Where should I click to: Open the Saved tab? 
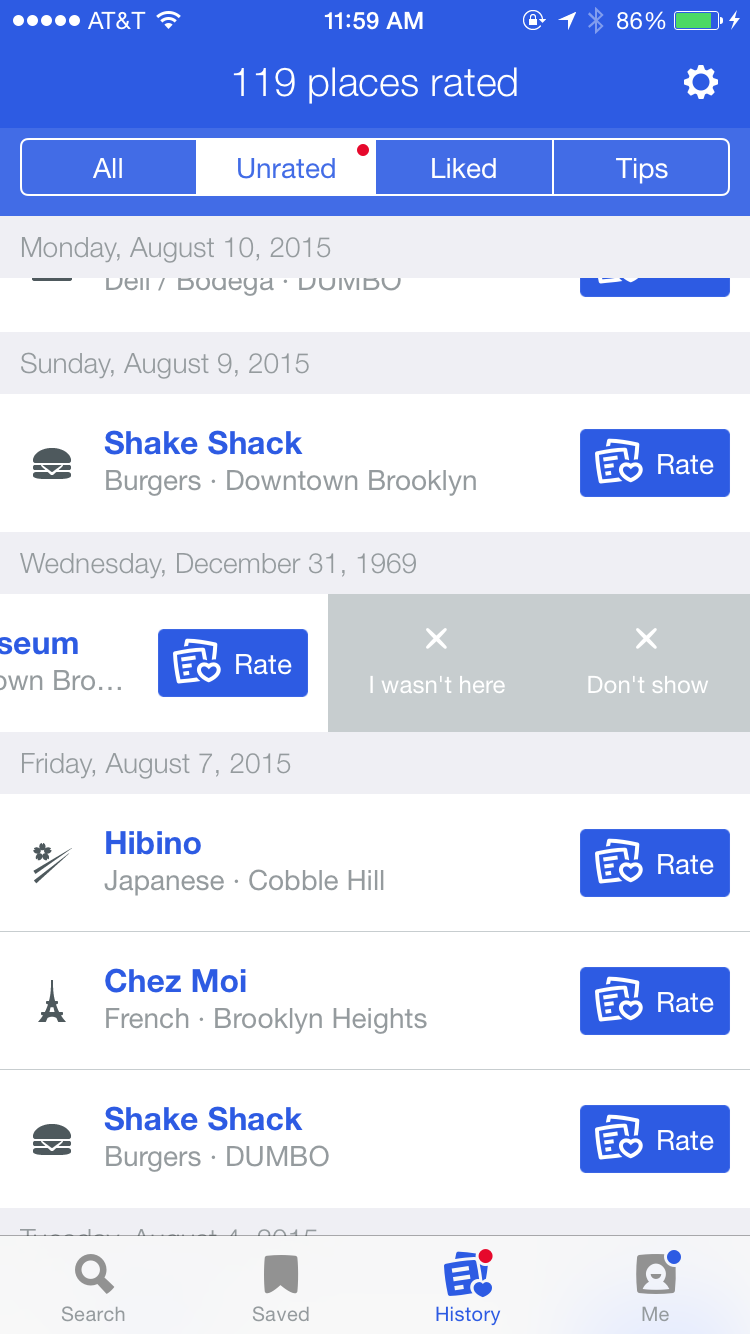pos(280,1288)
